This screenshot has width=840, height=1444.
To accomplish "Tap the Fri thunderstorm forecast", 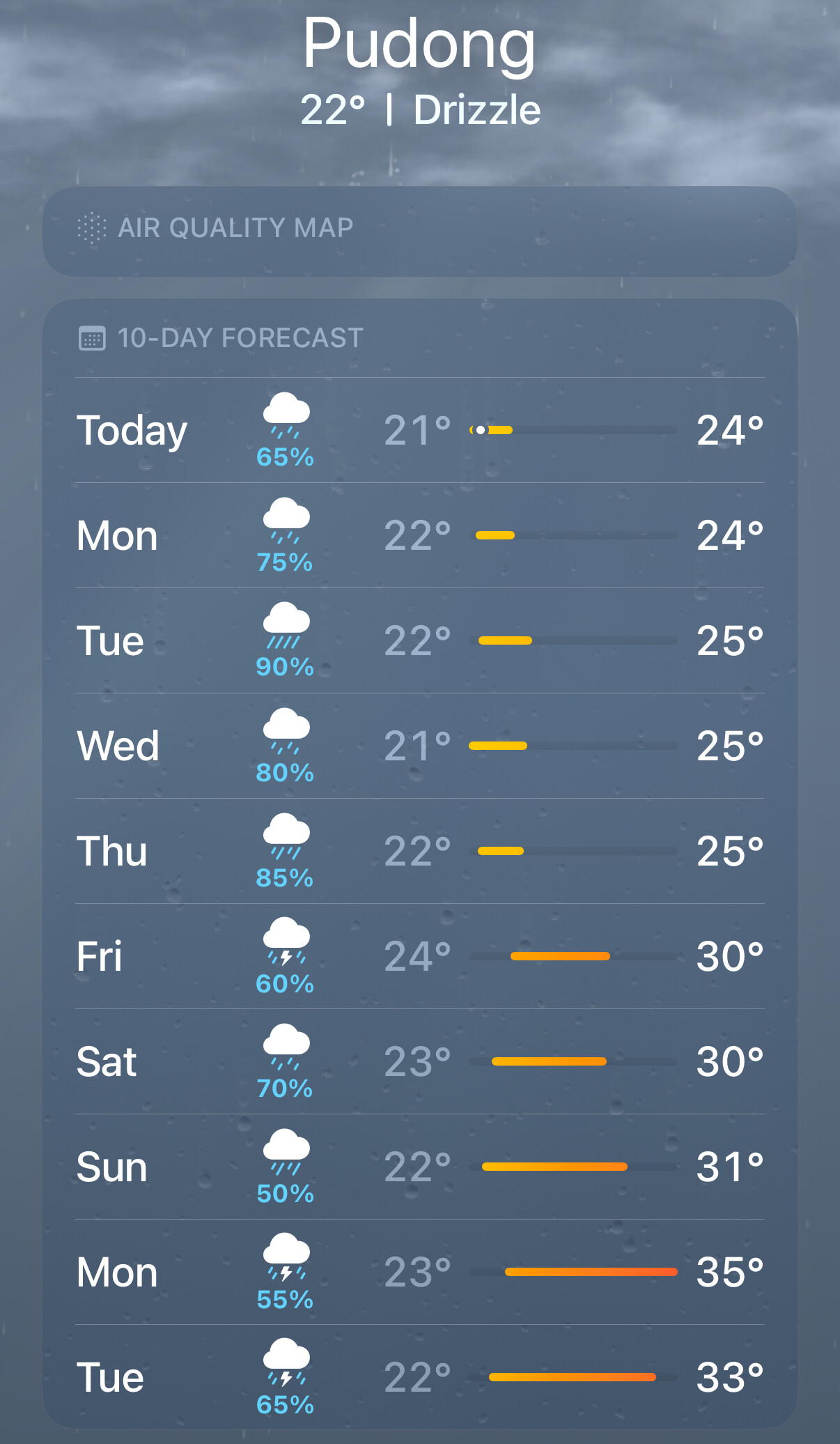I will tap(419, 957).
